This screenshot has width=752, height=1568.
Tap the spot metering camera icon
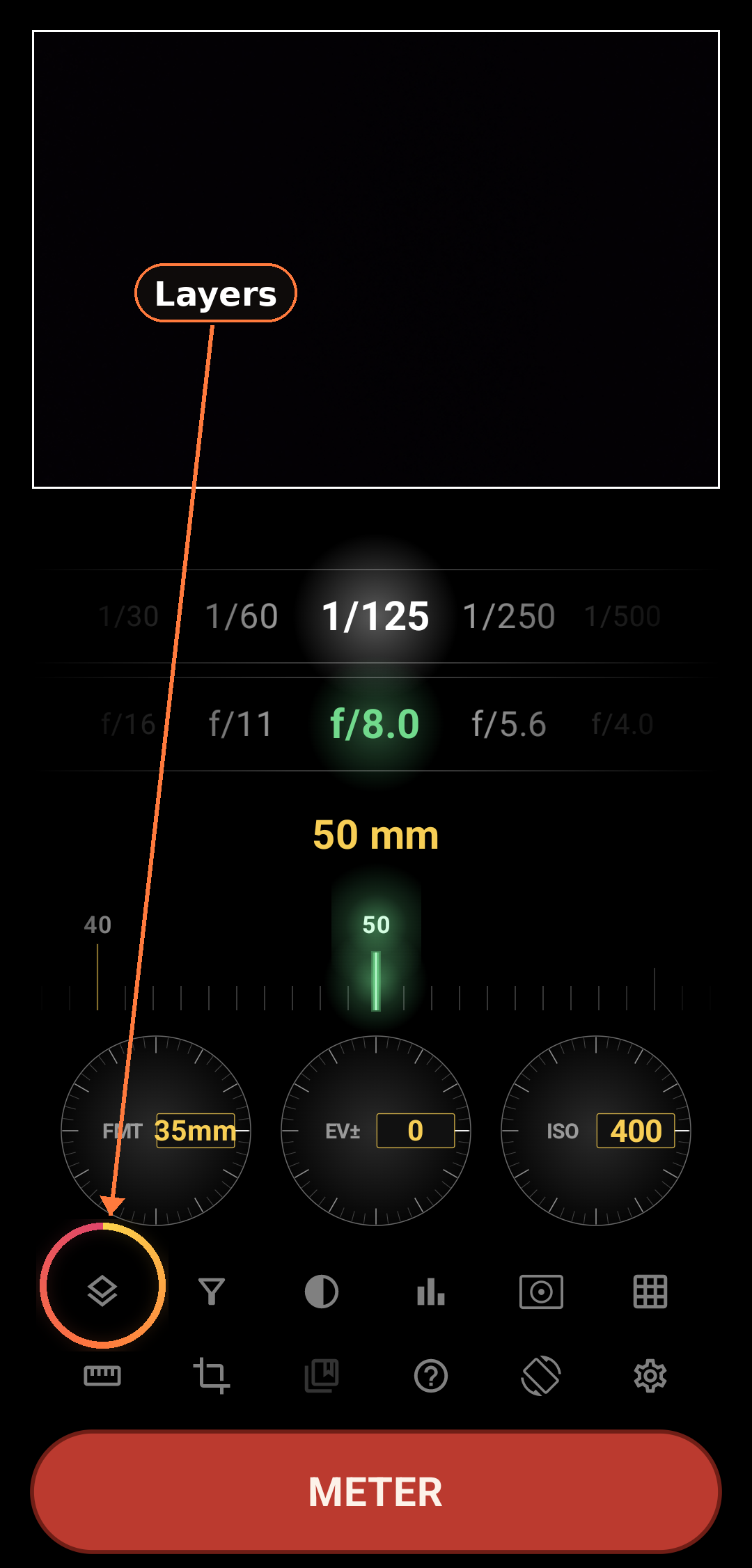(x=541, y=1292)
